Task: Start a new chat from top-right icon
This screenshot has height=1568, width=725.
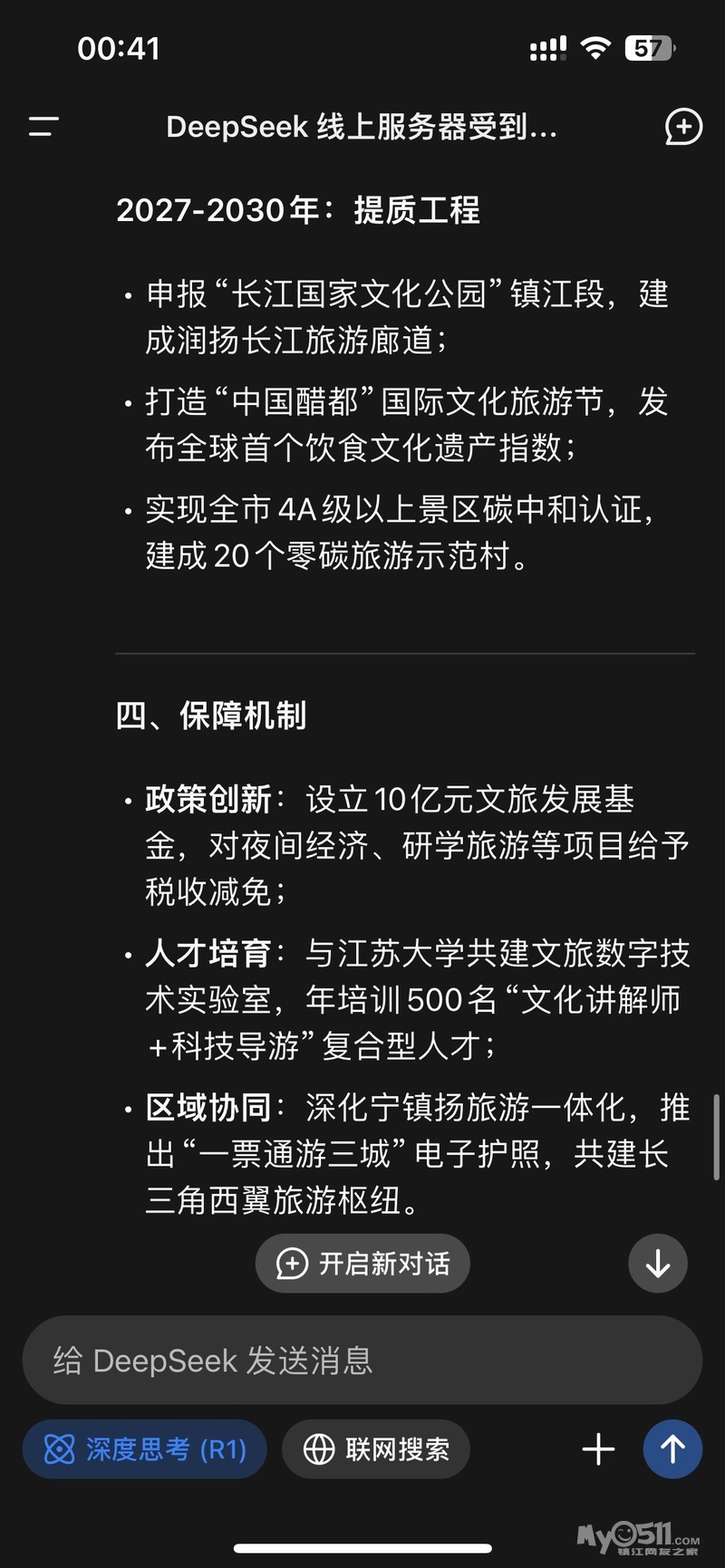Action: pyautogui.click(x=683, y=127)
